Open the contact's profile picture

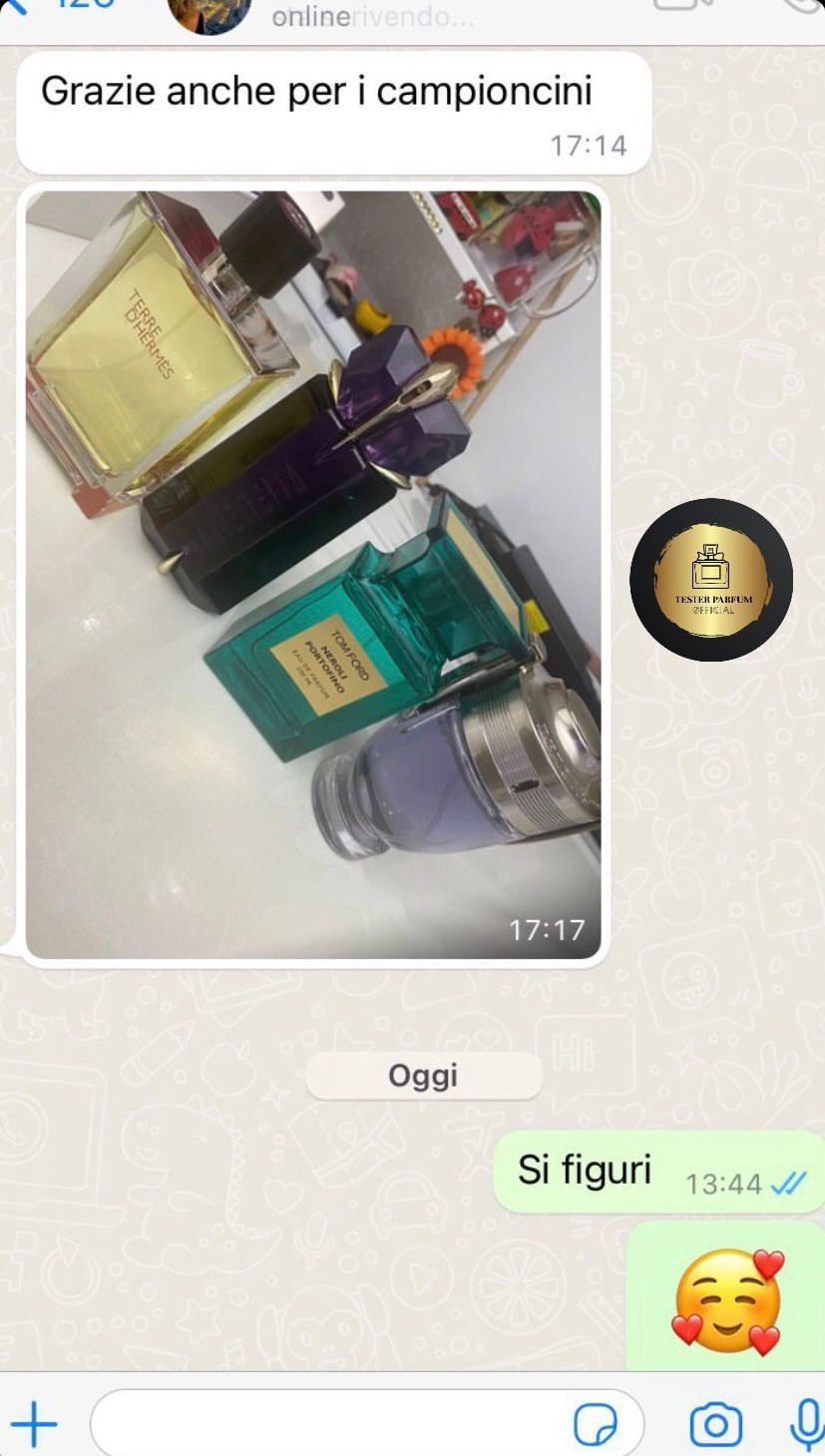pyautogui.click(x=208, y=12)
